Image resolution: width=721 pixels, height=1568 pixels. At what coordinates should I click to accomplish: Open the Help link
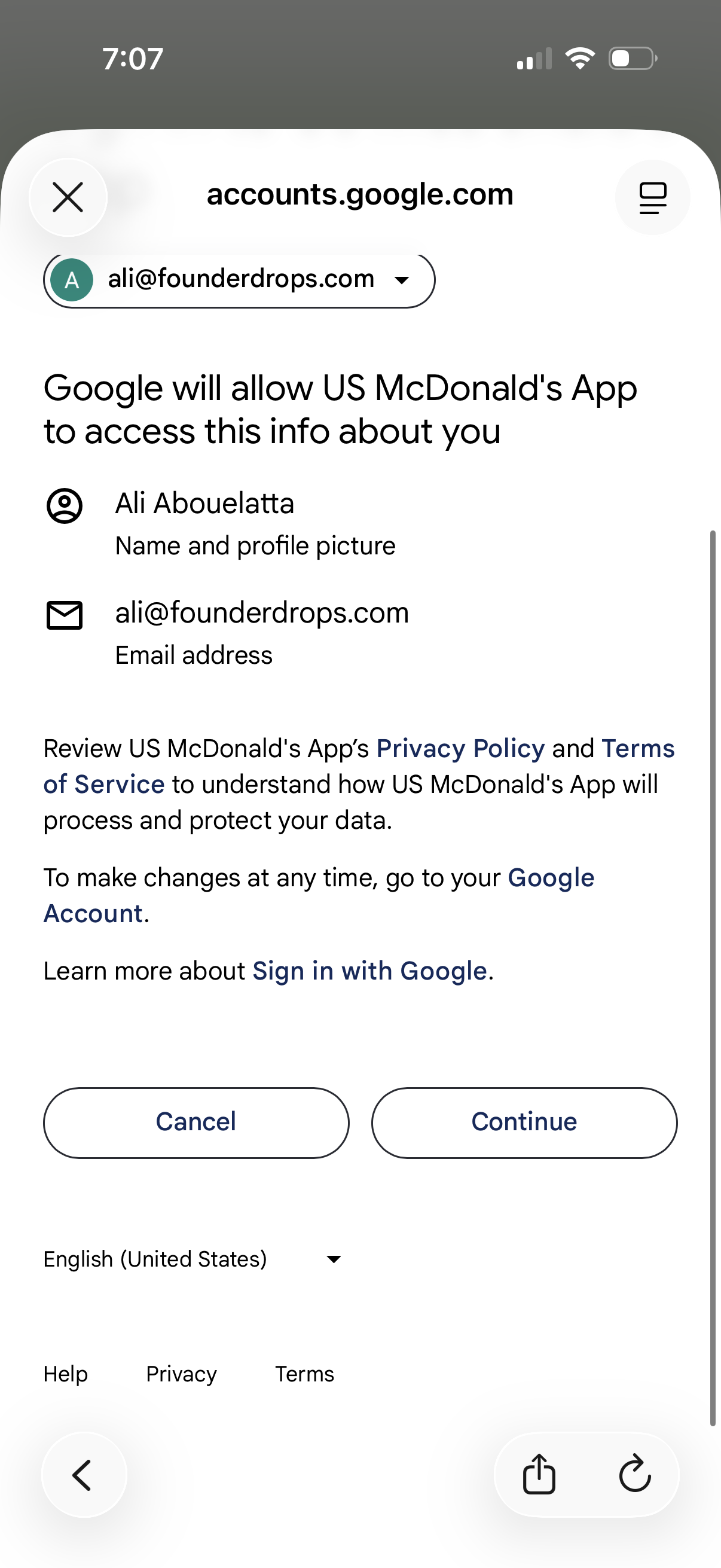point(66,1374)
